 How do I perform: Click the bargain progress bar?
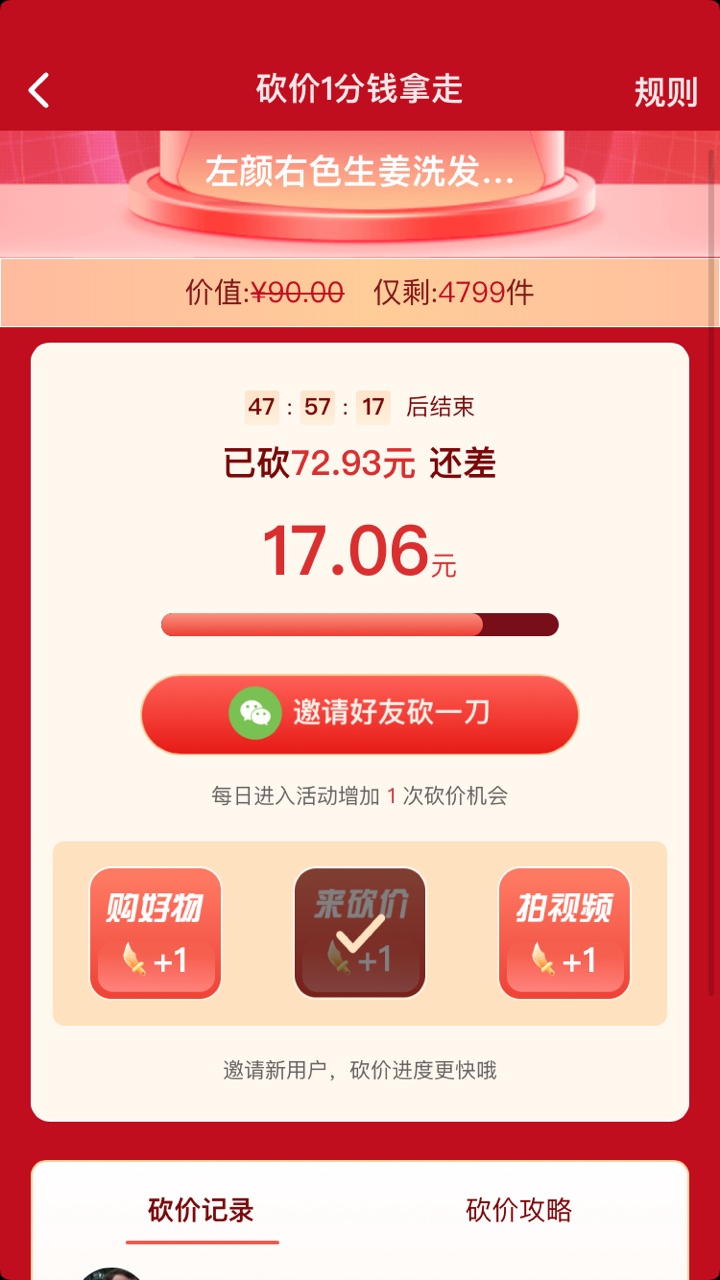[x=360, y=624]
